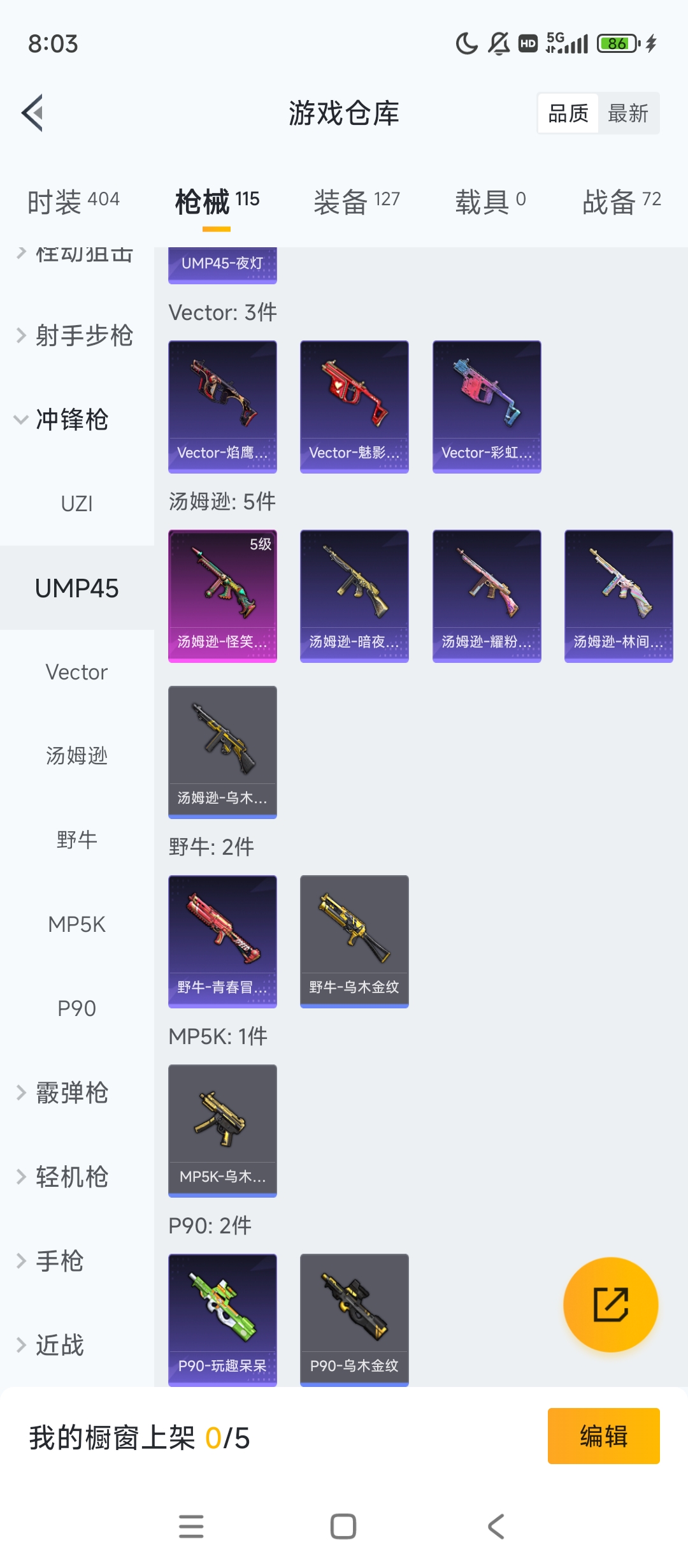Screen dimensions: 688x1568
Task: View the 野牛-乌木金纹 skin
Action: [x=354, y=941]
